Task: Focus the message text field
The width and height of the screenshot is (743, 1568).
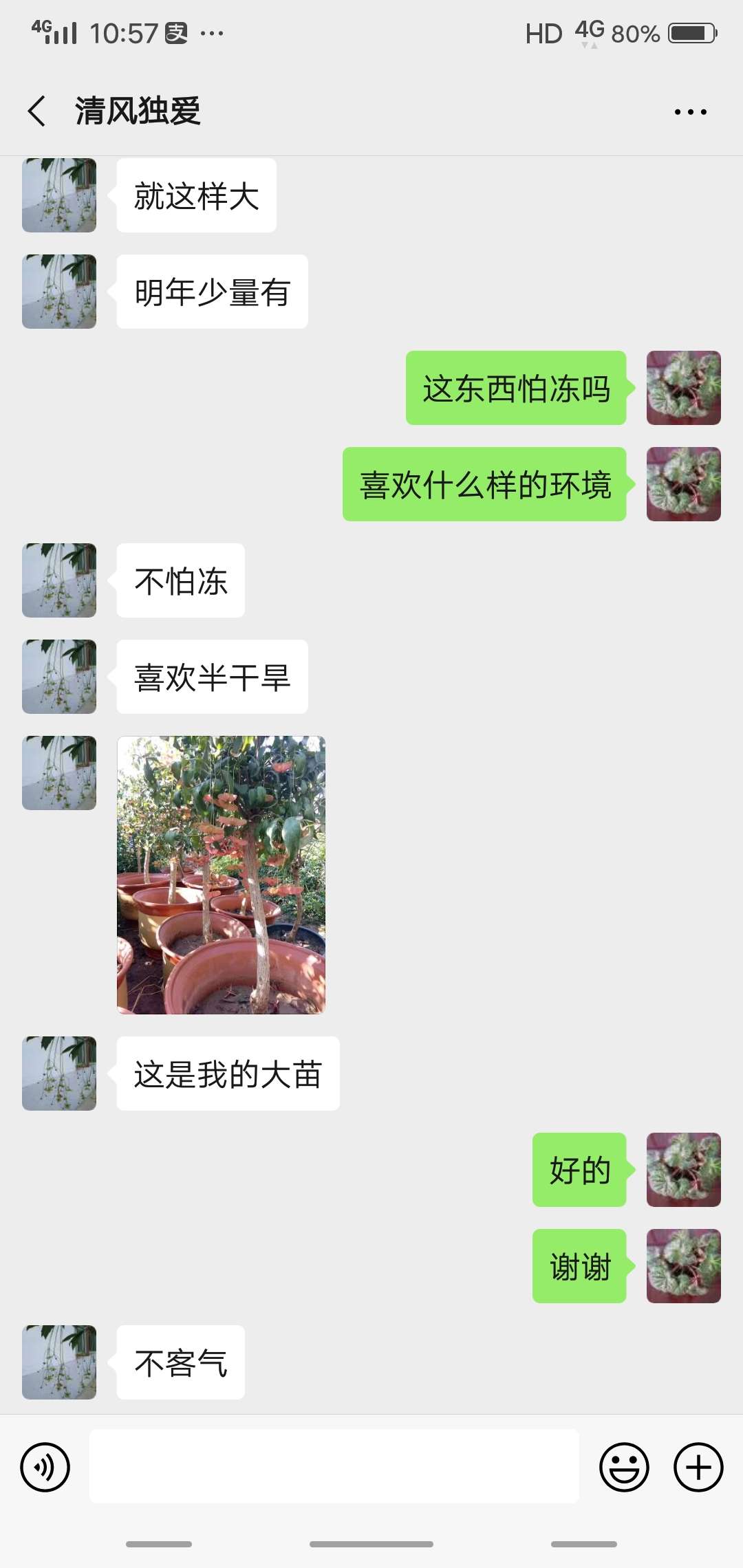Action: pos(334,1466)
